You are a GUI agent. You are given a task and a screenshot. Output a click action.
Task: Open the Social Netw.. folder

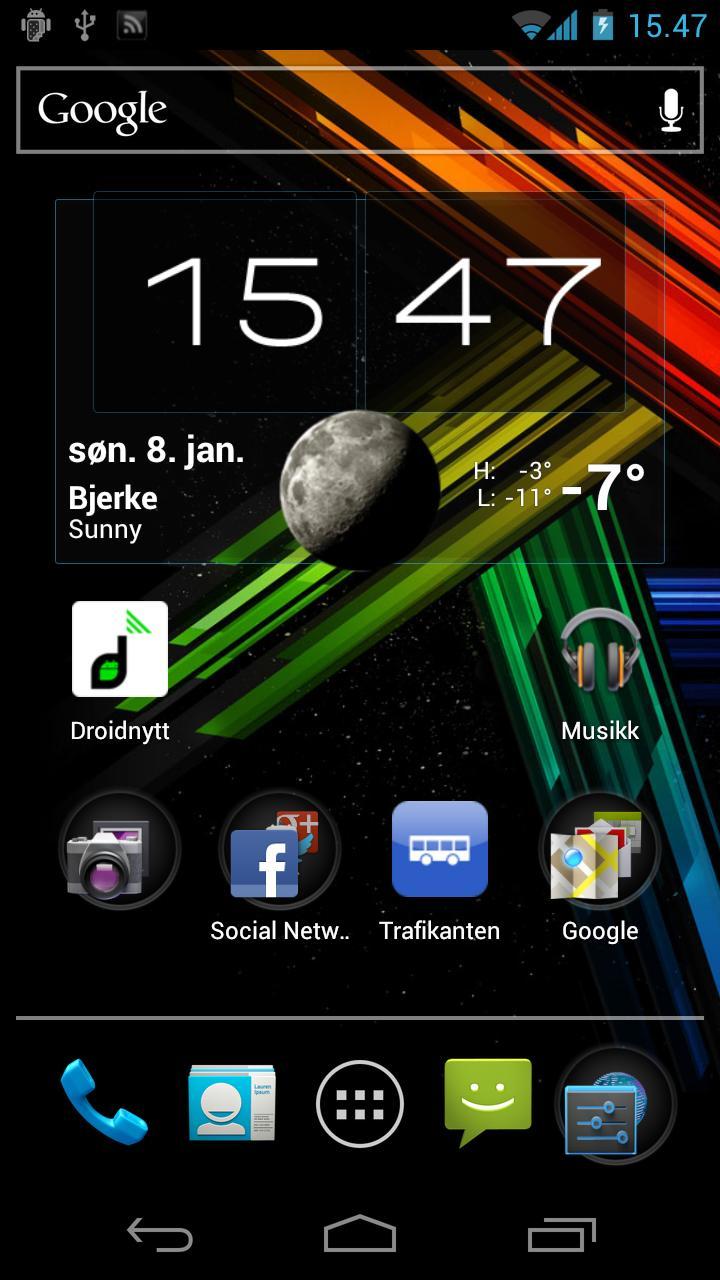[x=279, y=850]
